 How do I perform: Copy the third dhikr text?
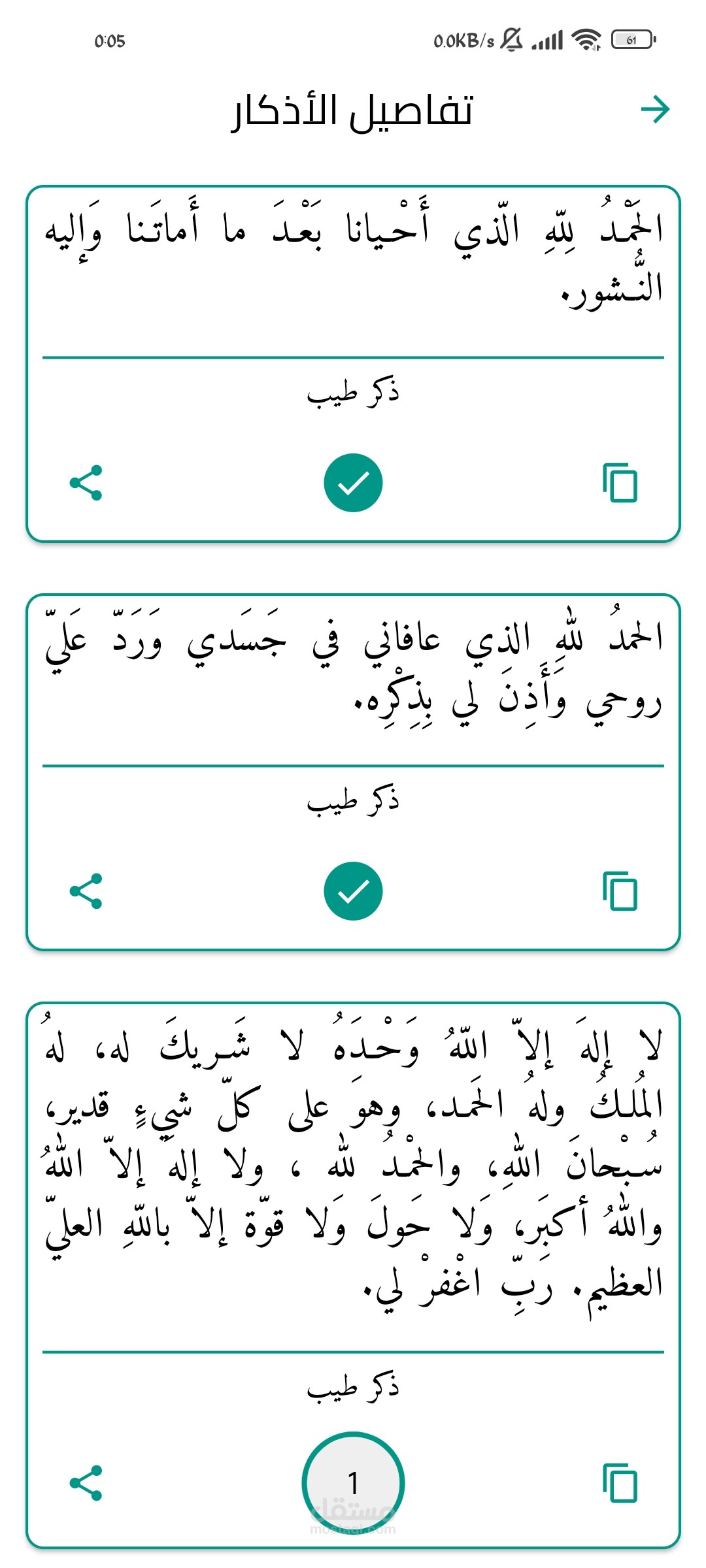[x=620, y=1482]
